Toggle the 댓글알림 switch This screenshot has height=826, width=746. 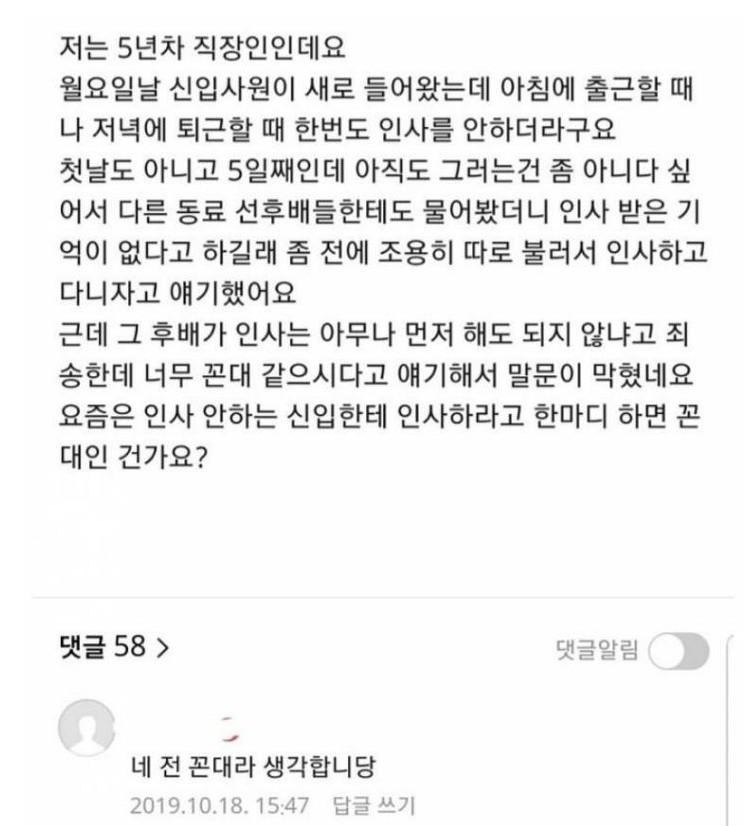pos(679,651)
